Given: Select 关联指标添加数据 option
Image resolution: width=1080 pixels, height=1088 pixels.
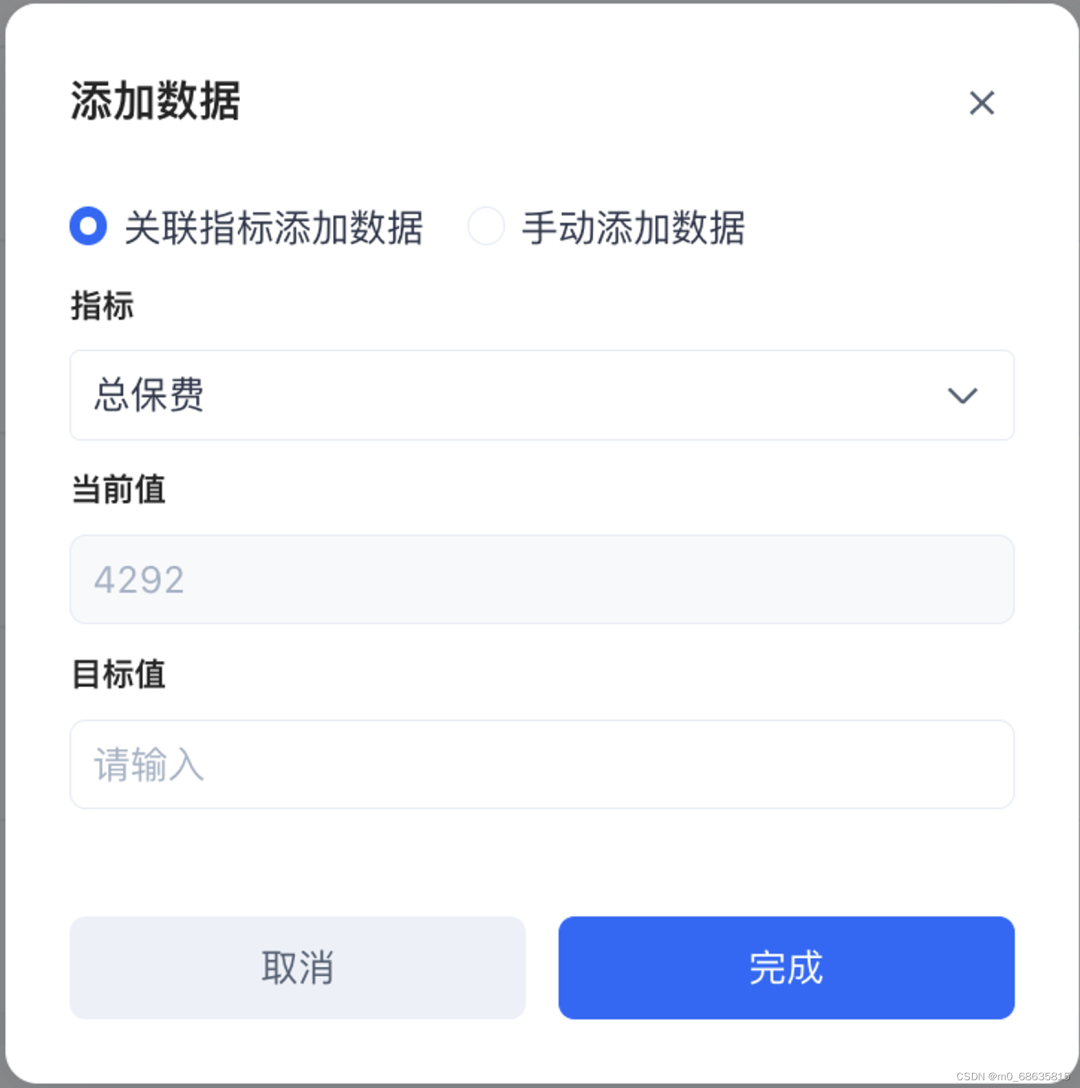Looking at the screenshot, I should (x=89, y=227).
